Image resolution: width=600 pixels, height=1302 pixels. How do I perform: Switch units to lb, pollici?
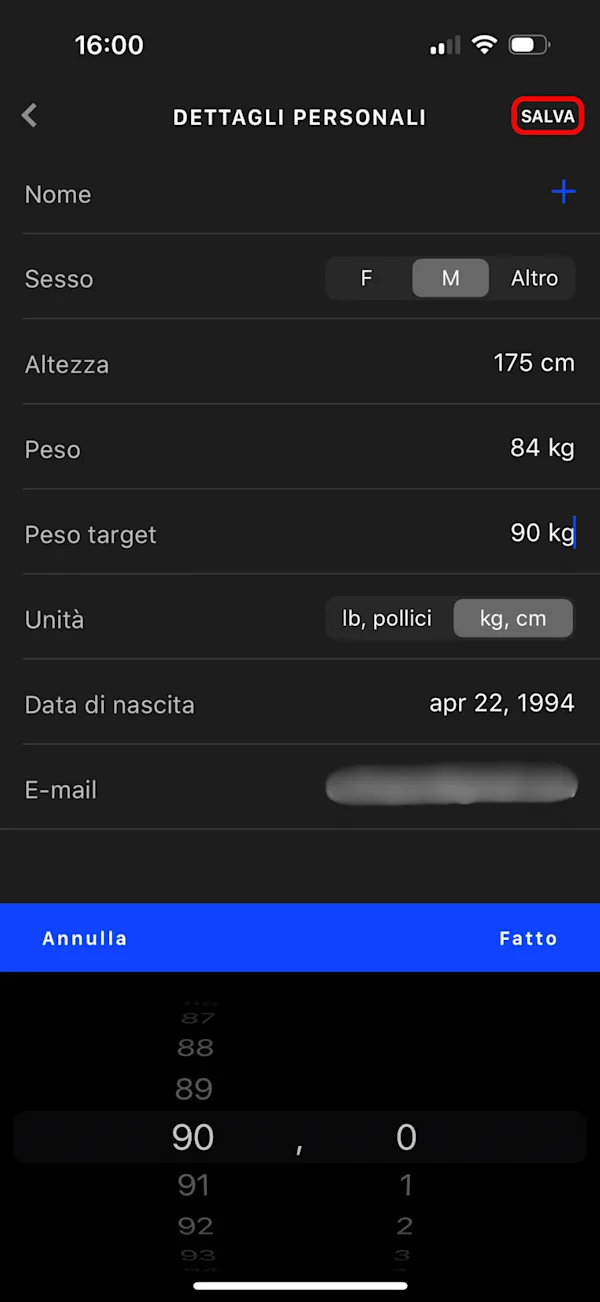[388, 618]
